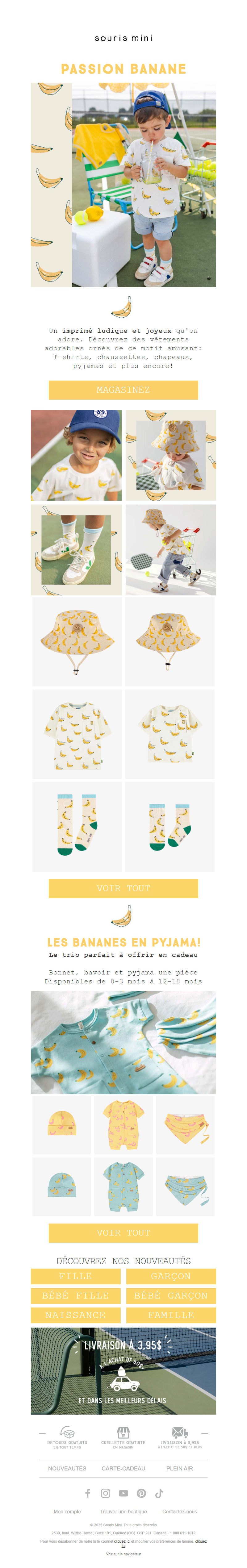Visit the Facebook page
247x1568 pixels.
88,1493
